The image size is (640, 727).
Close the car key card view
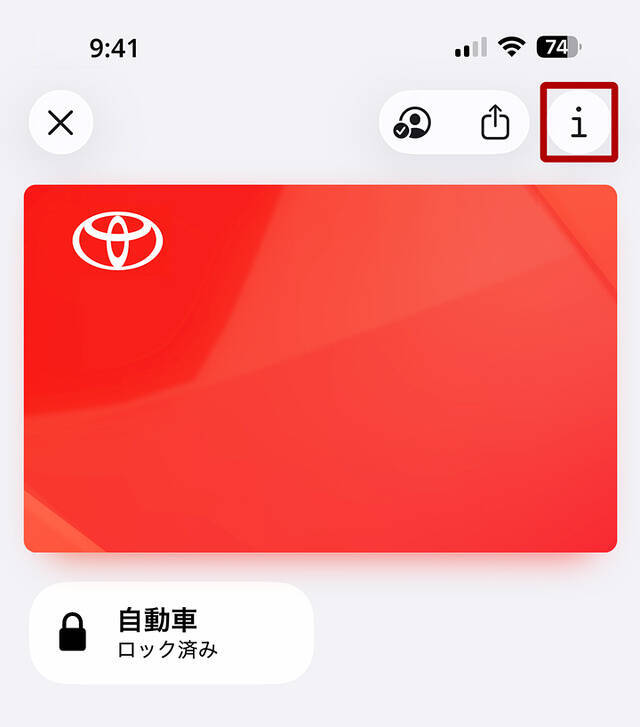[61, 123]
